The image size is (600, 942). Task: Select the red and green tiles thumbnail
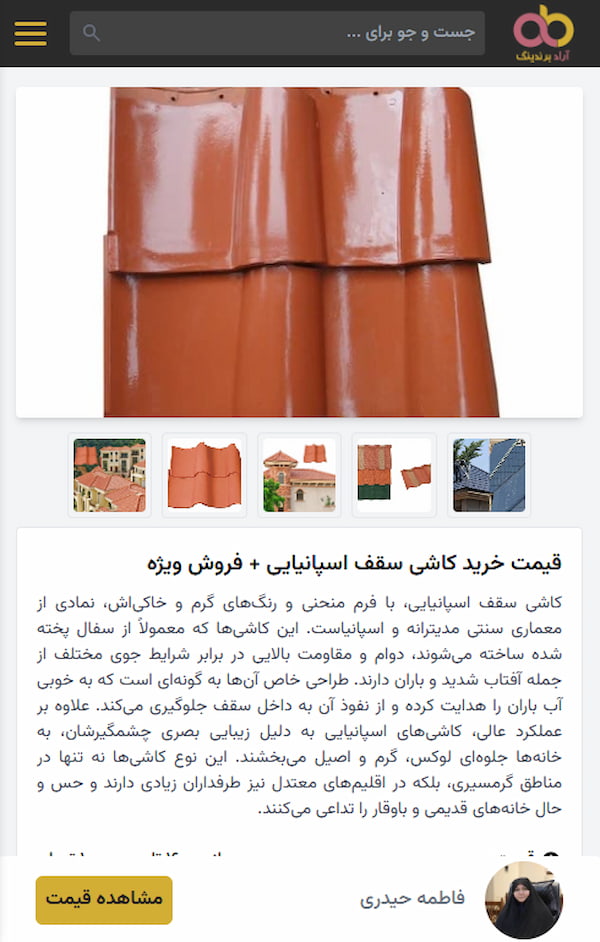pos(394,475)
